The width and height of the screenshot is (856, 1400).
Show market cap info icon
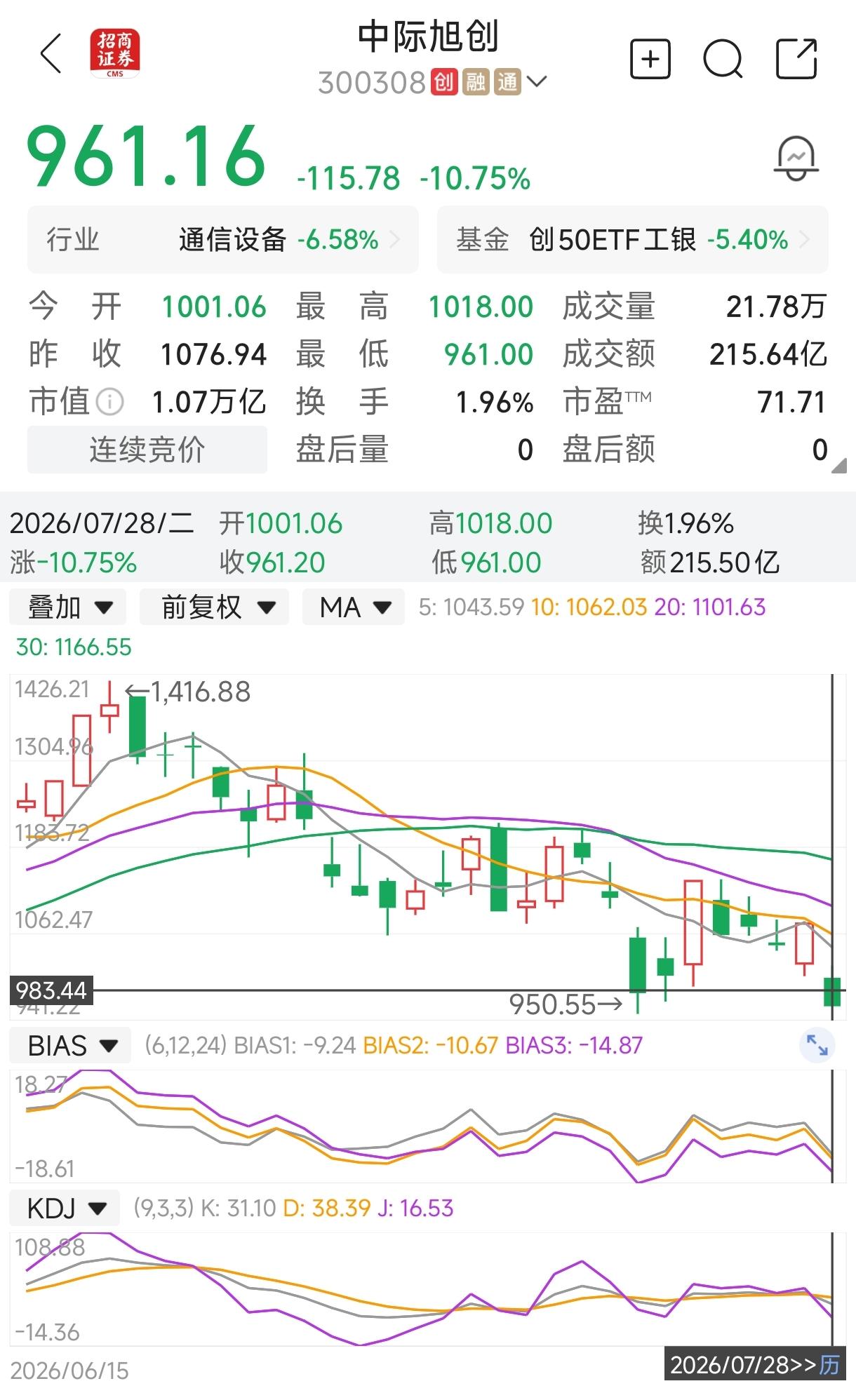click(x=109, y=403)
